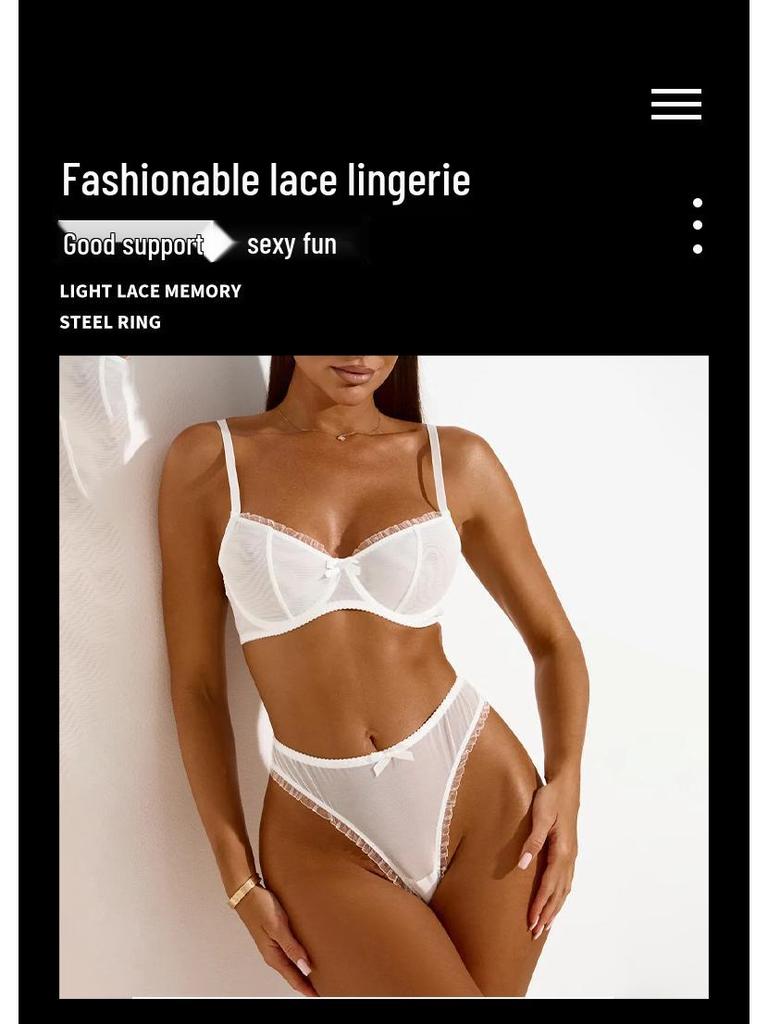
Task: Tap the bottom dot of the kebab menu
Action: tap(697, 247)
